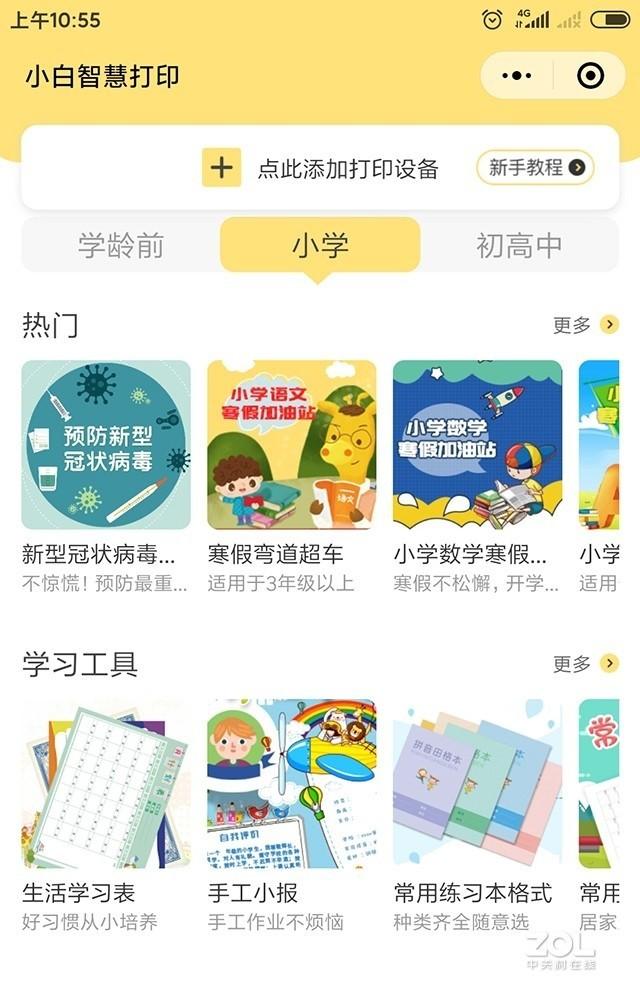This screenshot has height=981, width=640.
Task: Close the mini program via circle icon
Action: 590,76
